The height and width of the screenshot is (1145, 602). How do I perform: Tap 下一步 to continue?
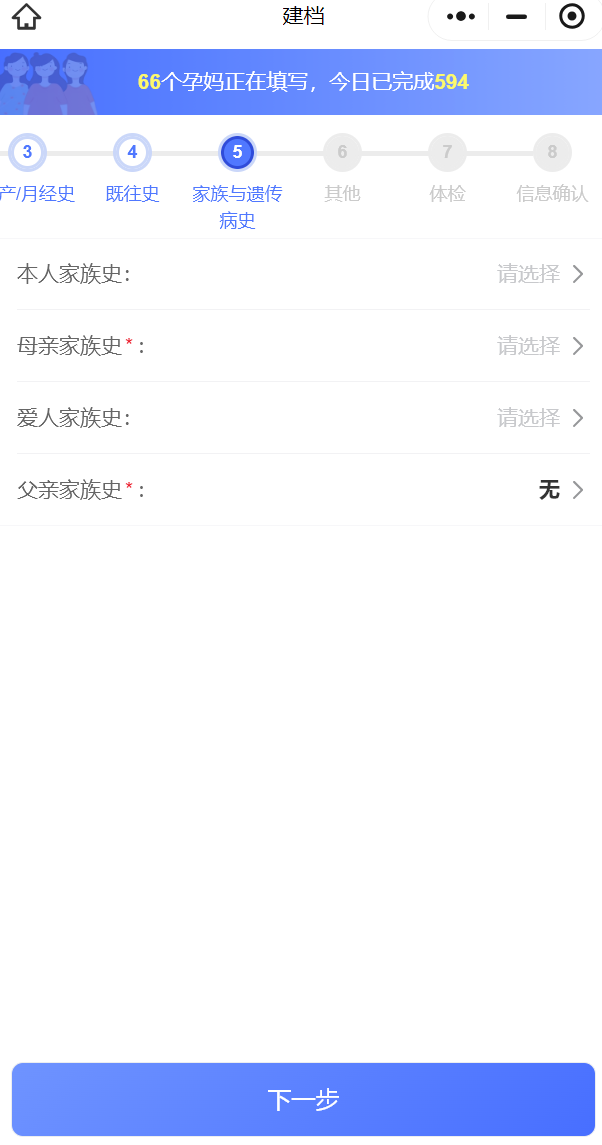(x=303, y=1099)
